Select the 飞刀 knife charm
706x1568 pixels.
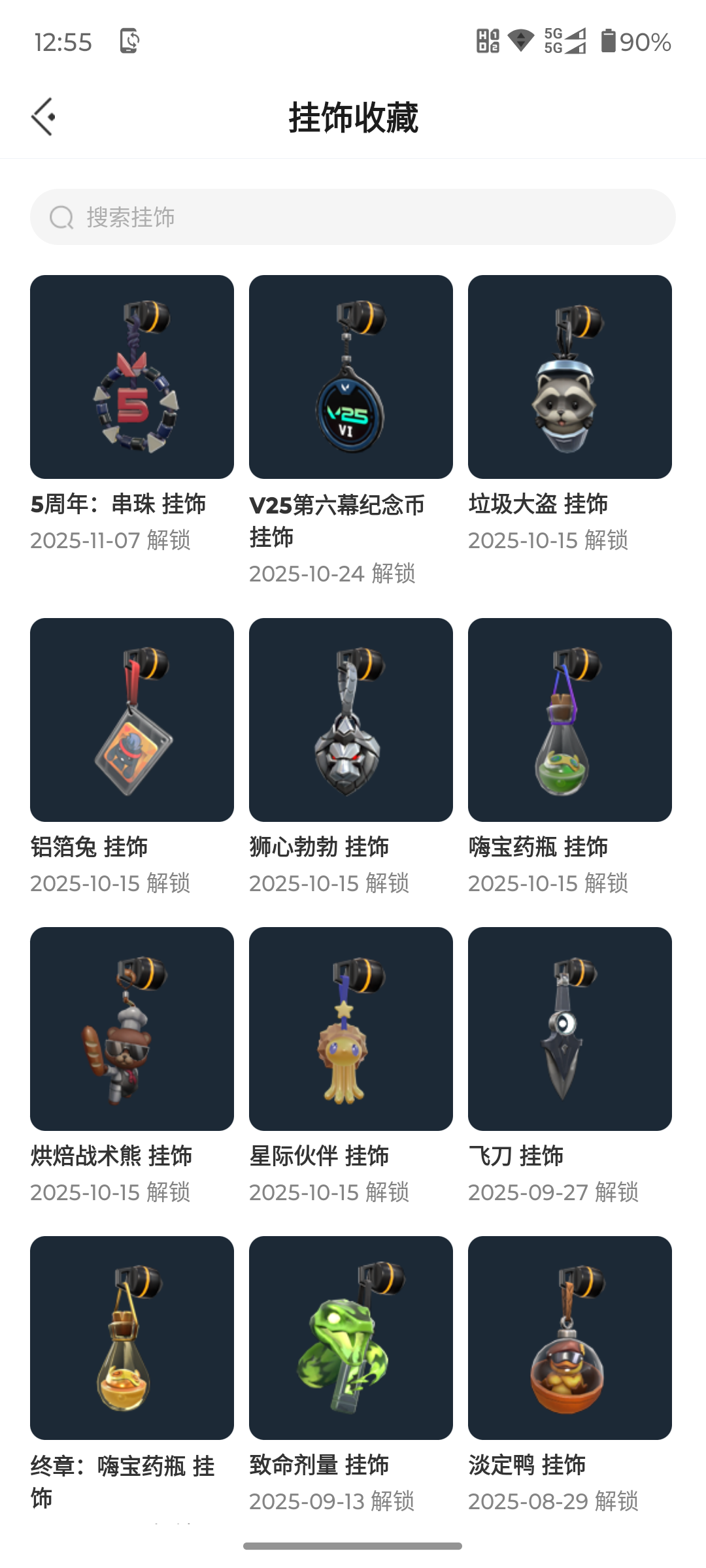pos(569,1029)
